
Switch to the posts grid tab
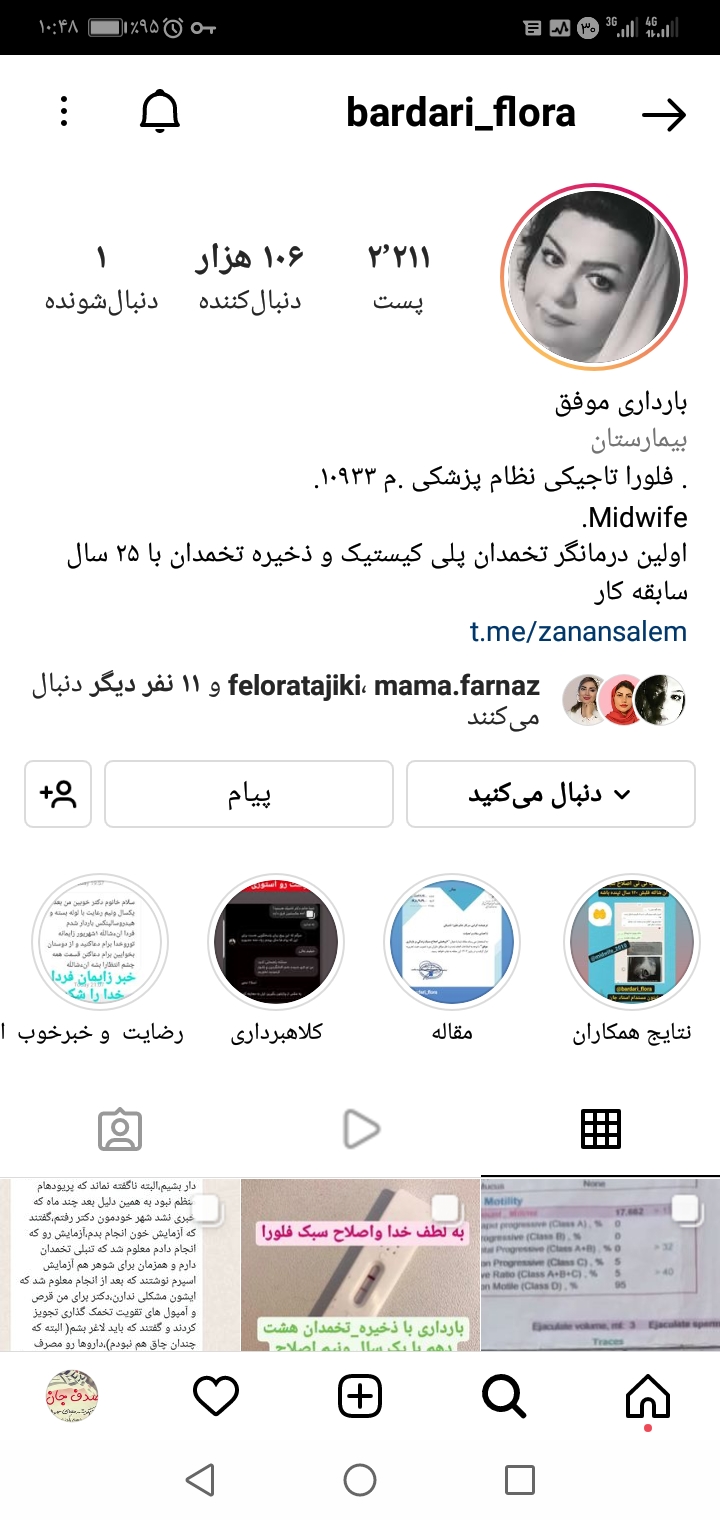(600, 1129)
